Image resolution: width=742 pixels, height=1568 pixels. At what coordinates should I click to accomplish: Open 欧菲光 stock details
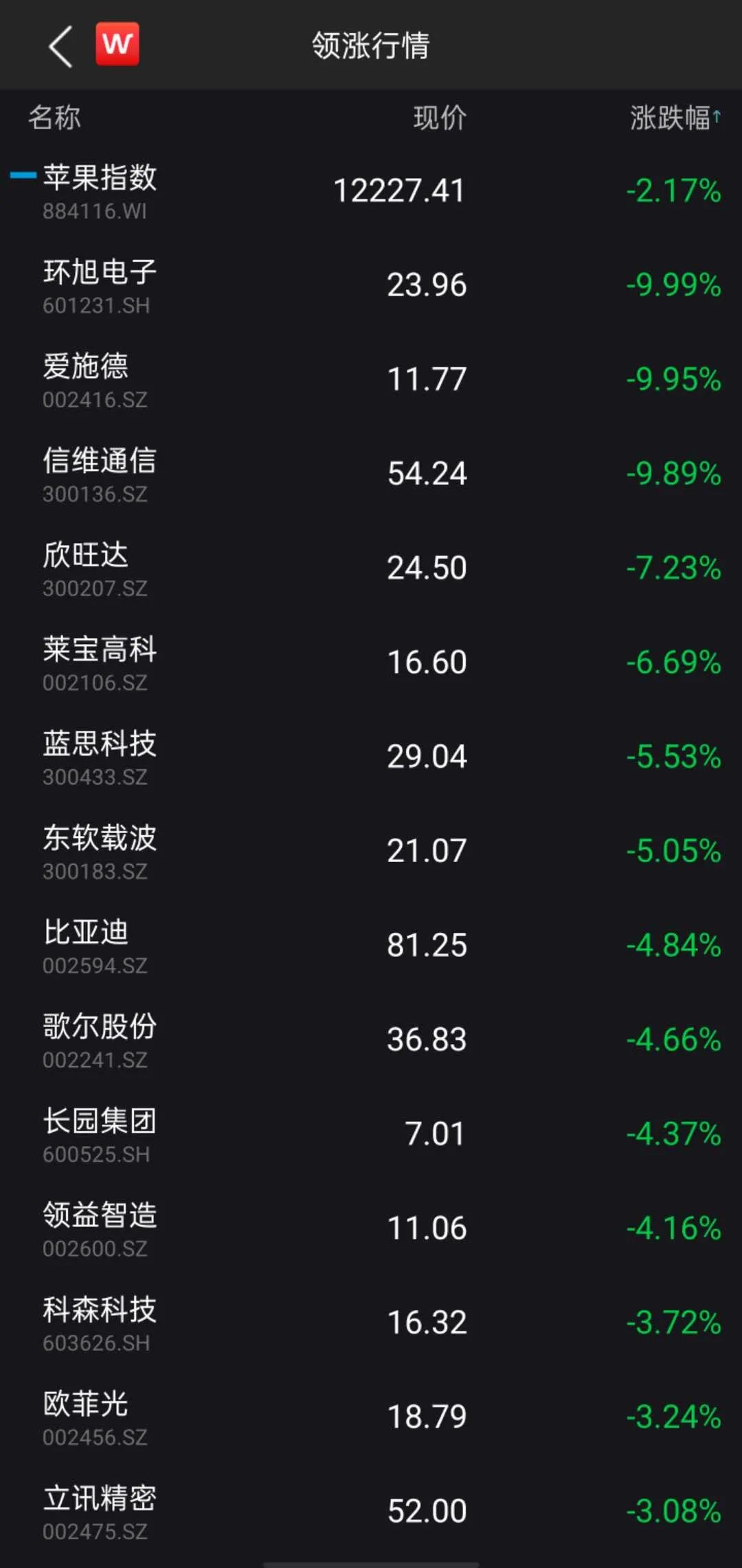point(371,1416)
